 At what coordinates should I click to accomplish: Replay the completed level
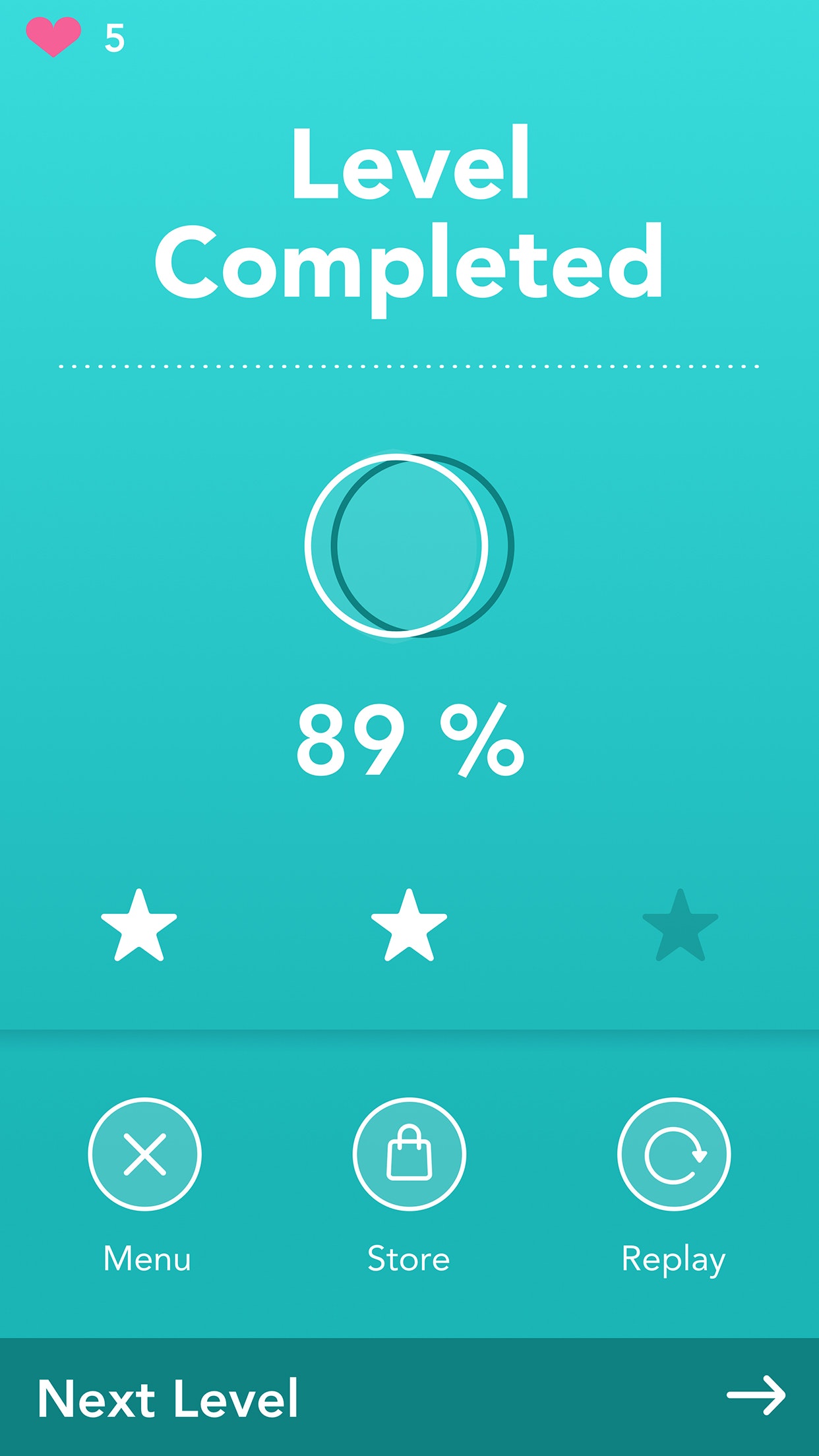673,1154
